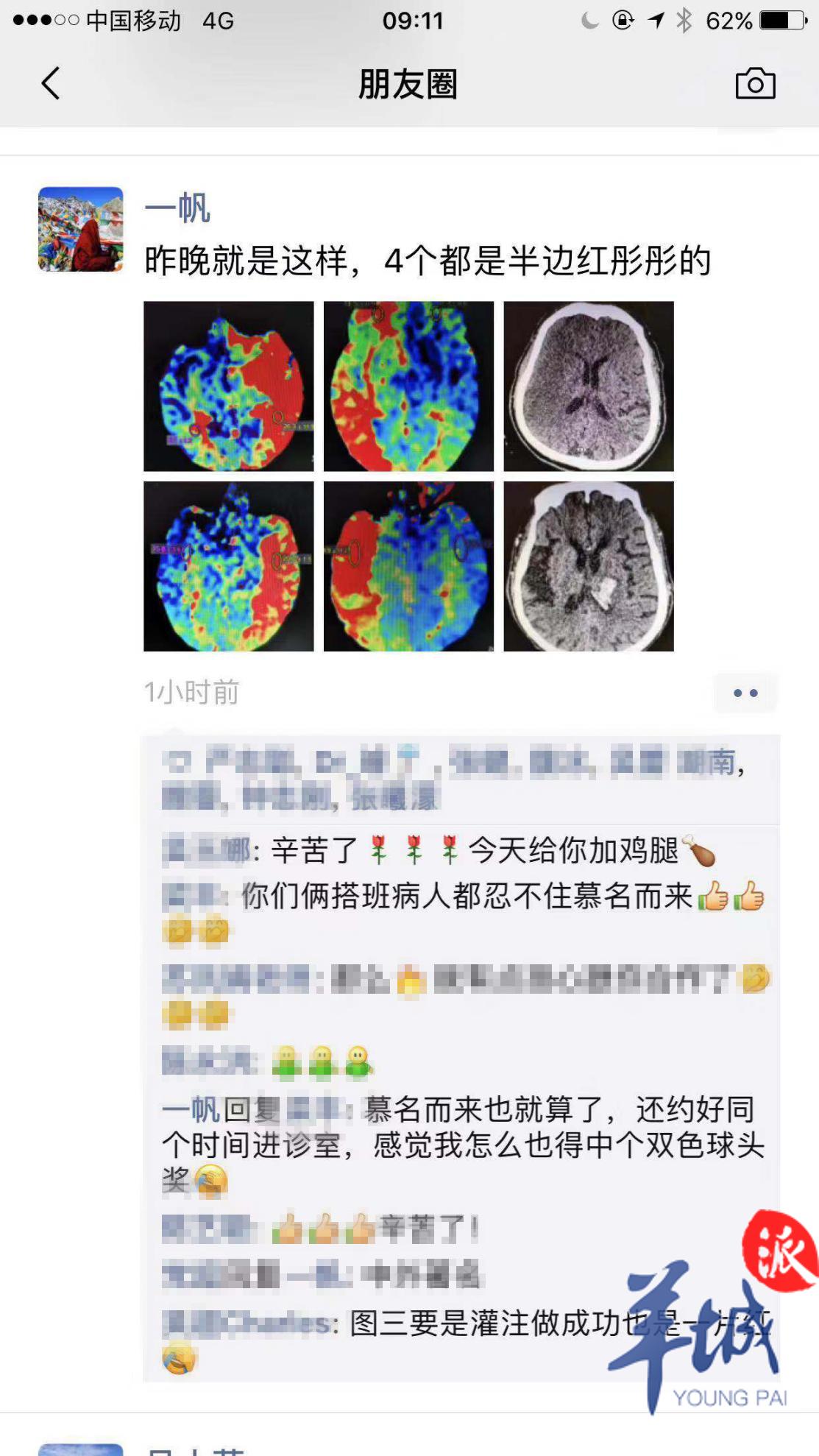View the first photo in 一帆's post
The height and width of the screenshot is (1456, 819).
228,386
